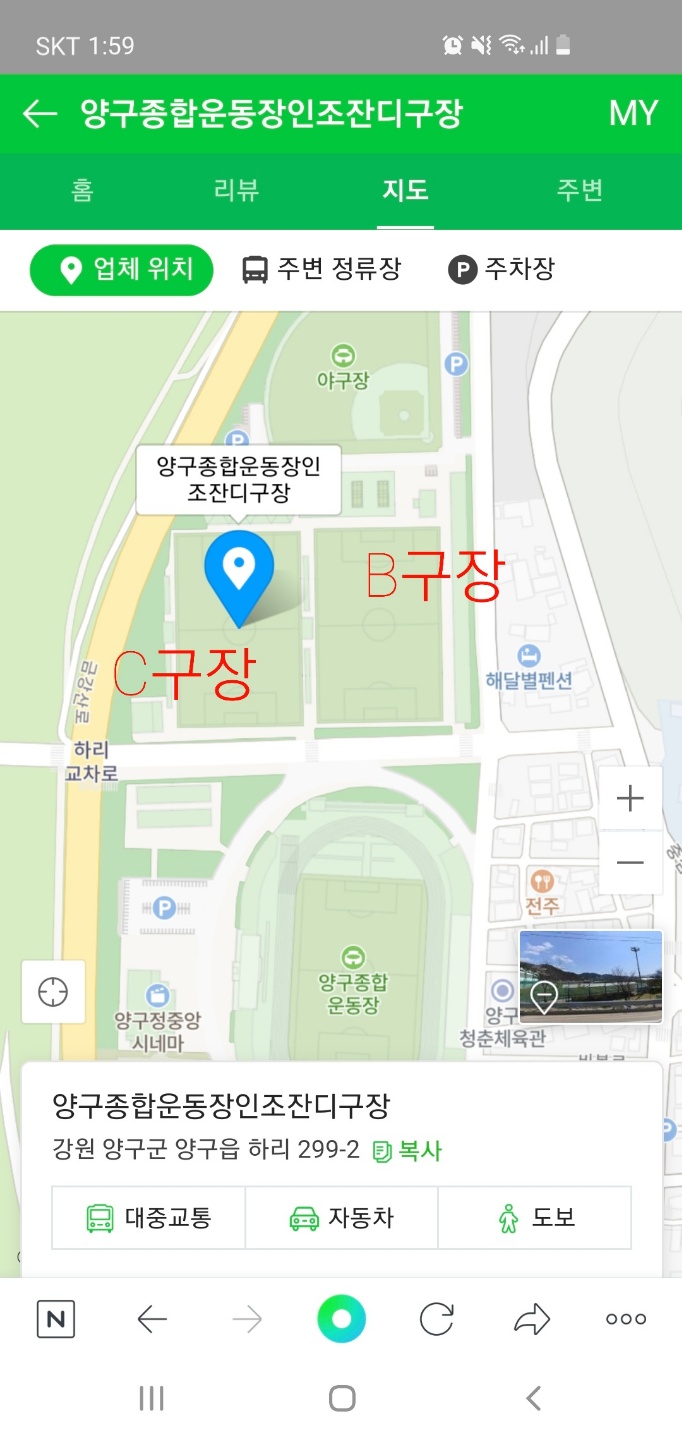
Task: Open Naver home with N icon
Action: point(56,1320)
